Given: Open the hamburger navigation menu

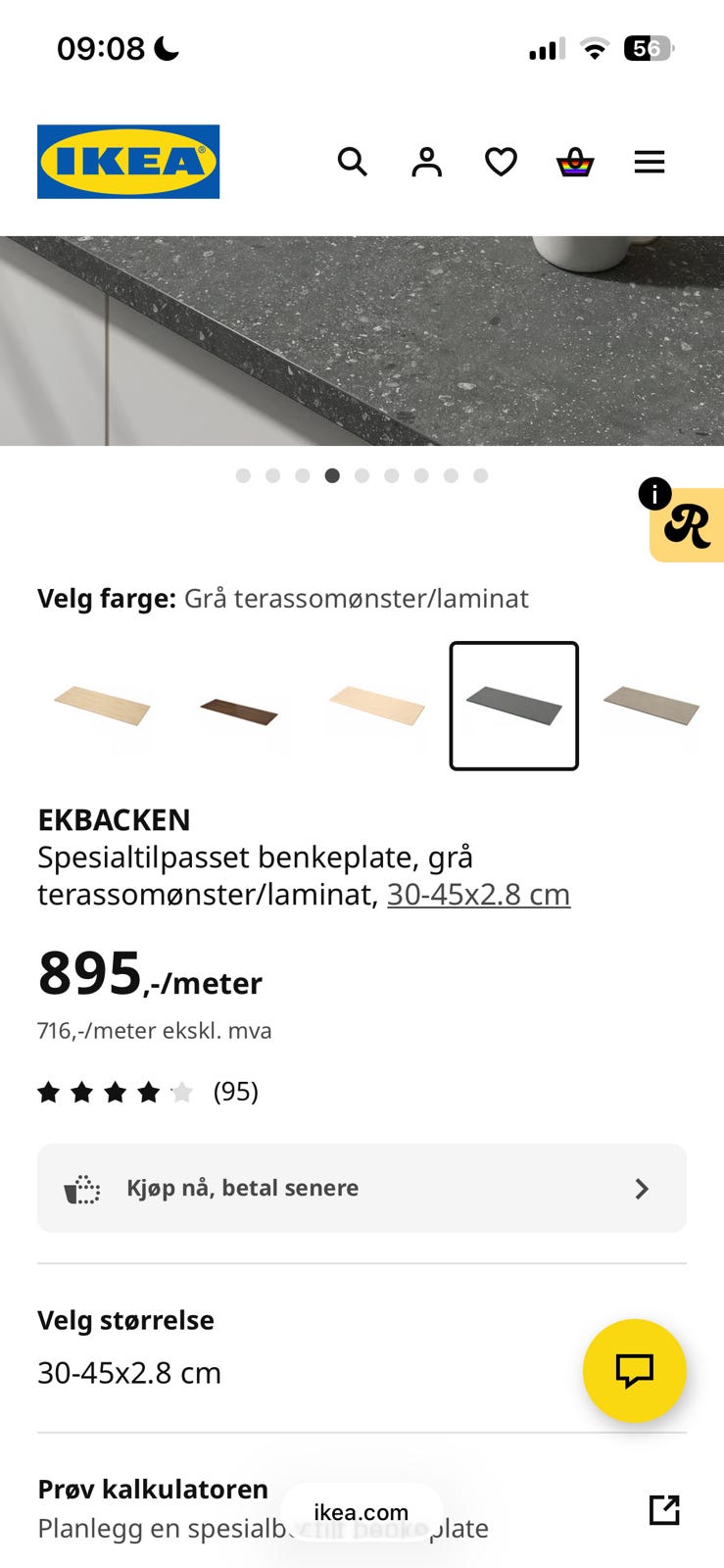Looking at the screenshot, I should pos(649,162).
